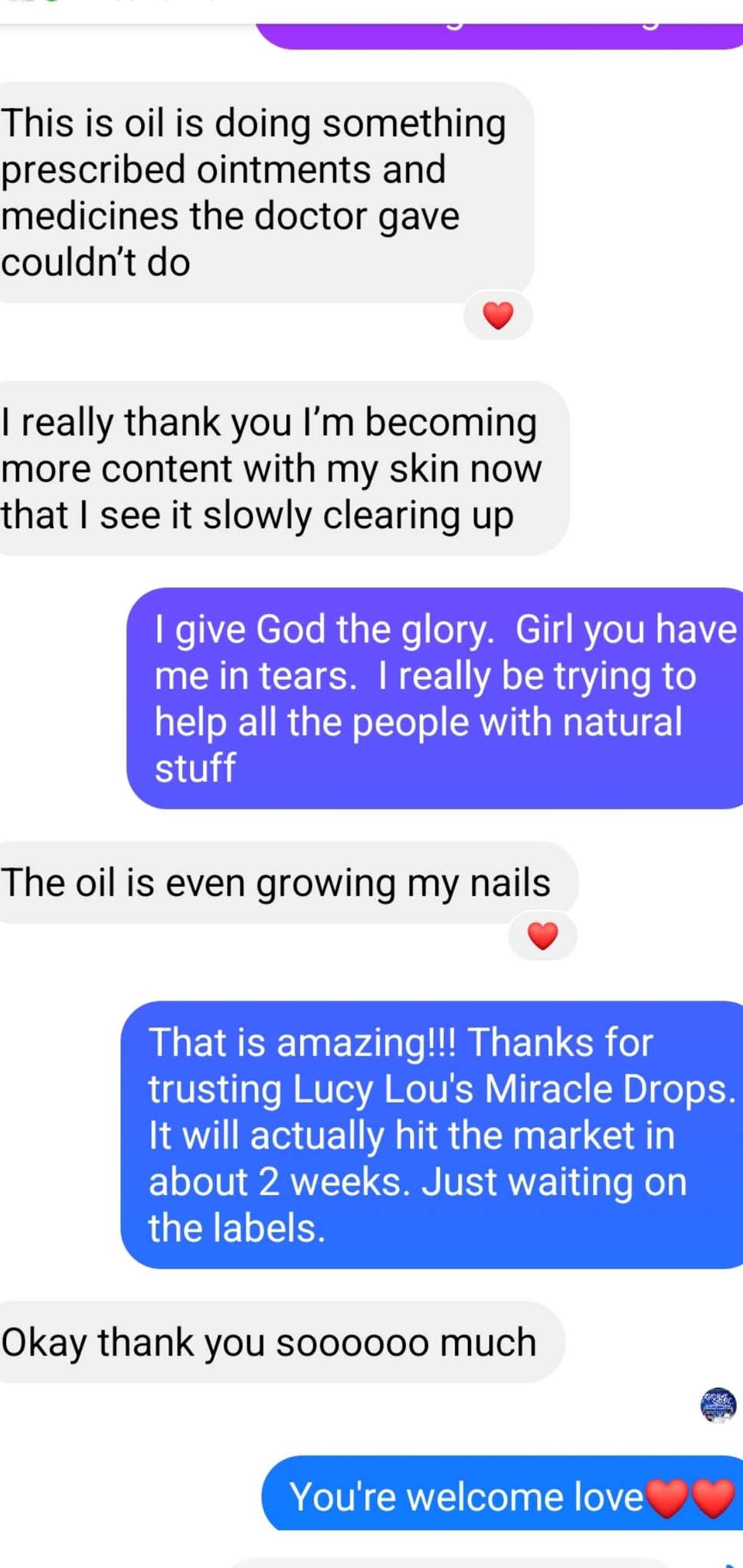Open heart reaction under "couldn't do" message
Image resolution: width=743 pixels, height=1568 pixels.
[x=498, y=315]
